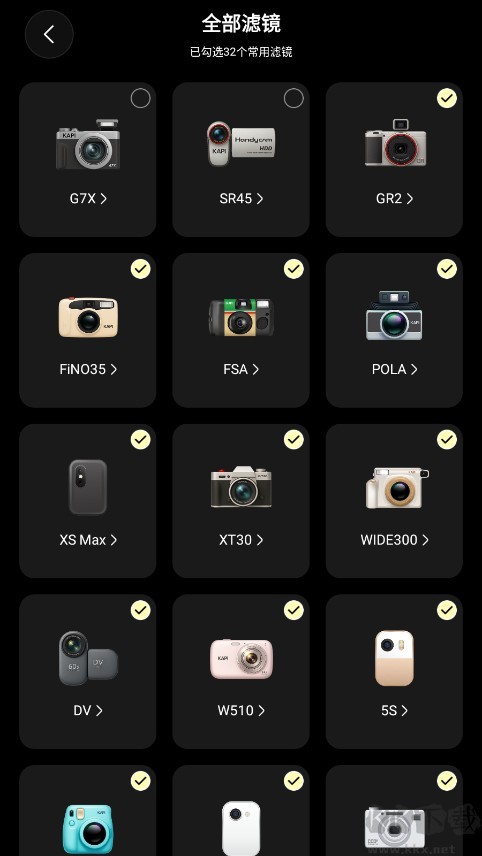Viewport: 482px width, 856px height.
Task: Open the WIDE300 filter details
Action: pos(394,501)
